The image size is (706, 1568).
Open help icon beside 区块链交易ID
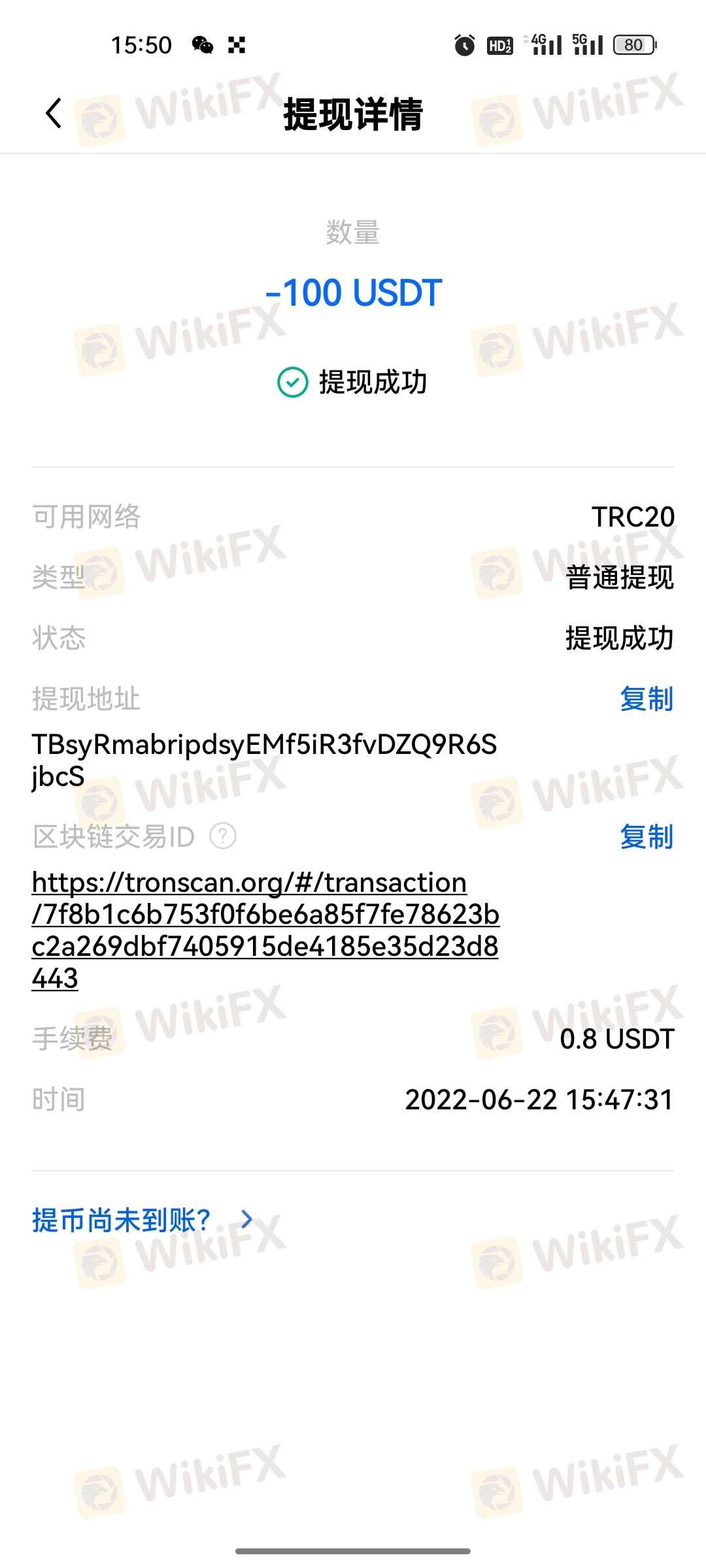pos(223,836)
